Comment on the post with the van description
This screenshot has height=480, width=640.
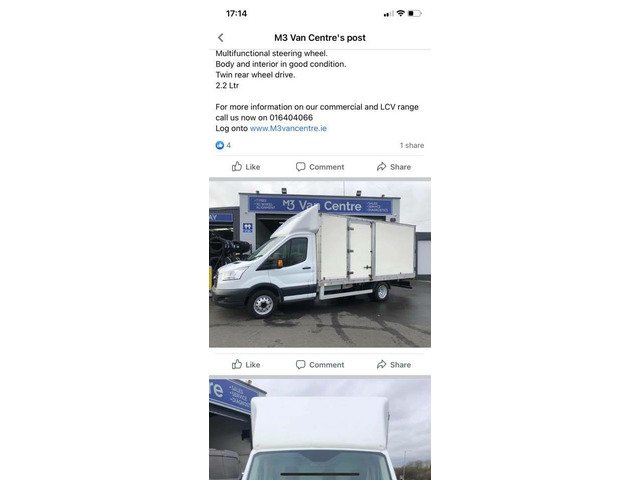click(x=320, y=167)
